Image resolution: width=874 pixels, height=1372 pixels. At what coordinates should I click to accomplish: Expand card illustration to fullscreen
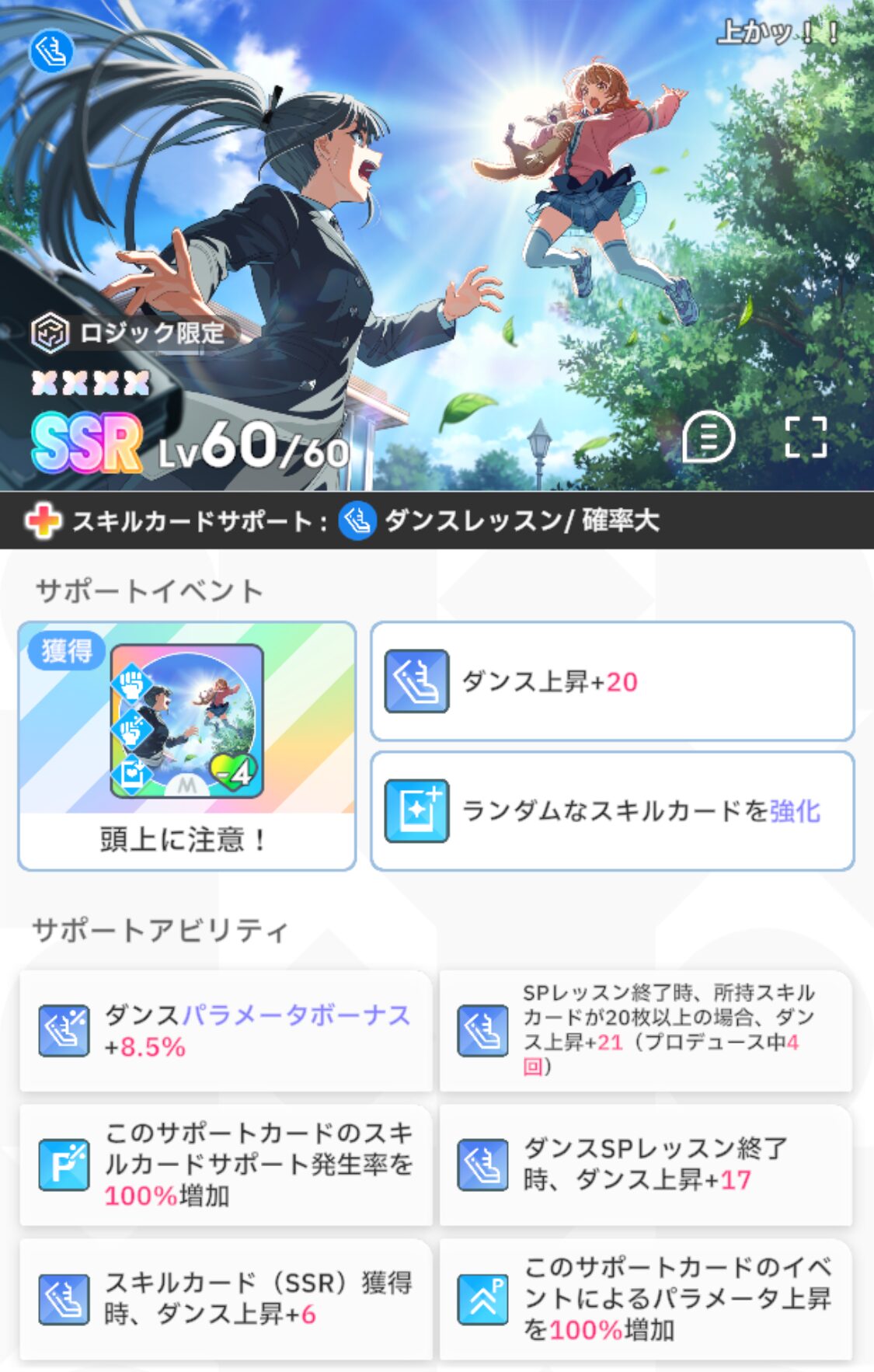806,437
